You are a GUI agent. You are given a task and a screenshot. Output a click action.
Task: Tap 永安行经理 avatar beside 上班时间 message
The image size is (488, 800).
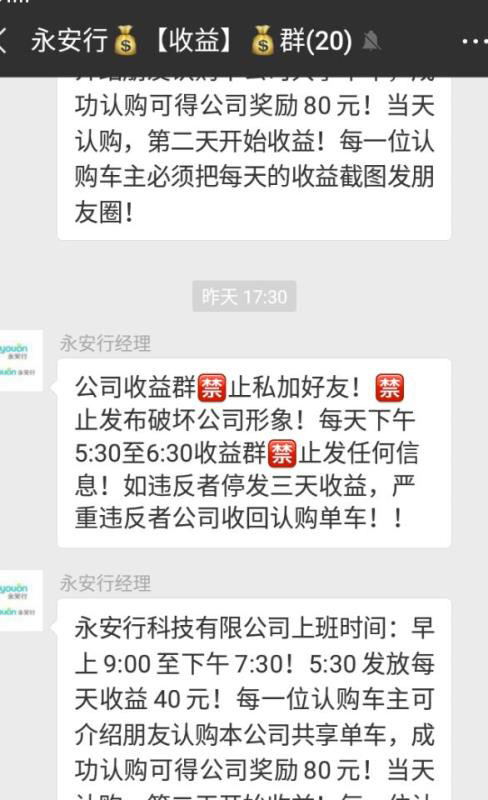(x=20, y=601)
